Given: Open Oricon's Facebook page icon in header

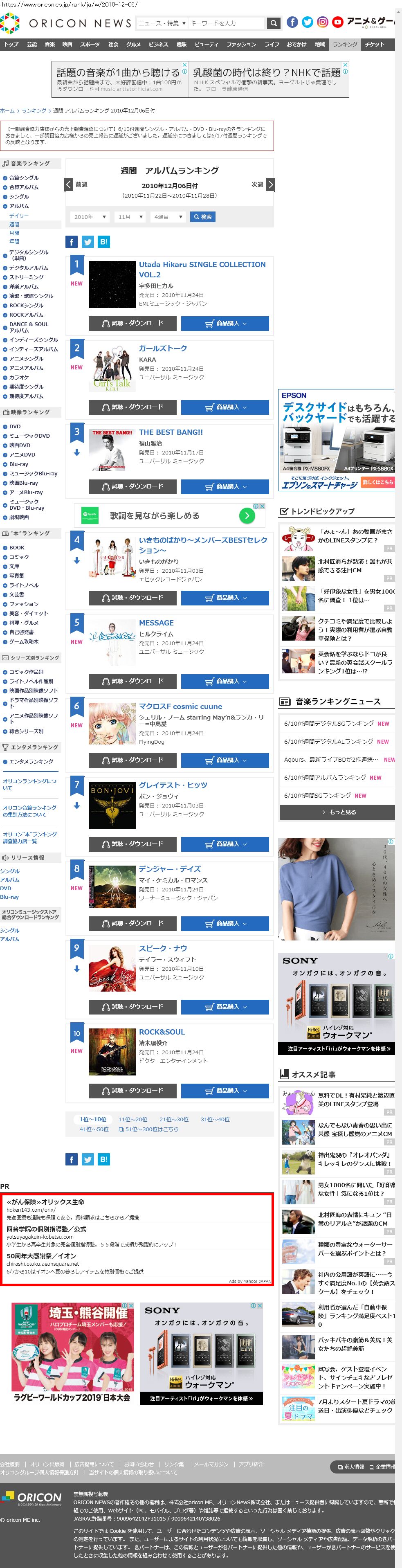Looking at the screenshot, I should pyautogui.click(x=292, y=22).
